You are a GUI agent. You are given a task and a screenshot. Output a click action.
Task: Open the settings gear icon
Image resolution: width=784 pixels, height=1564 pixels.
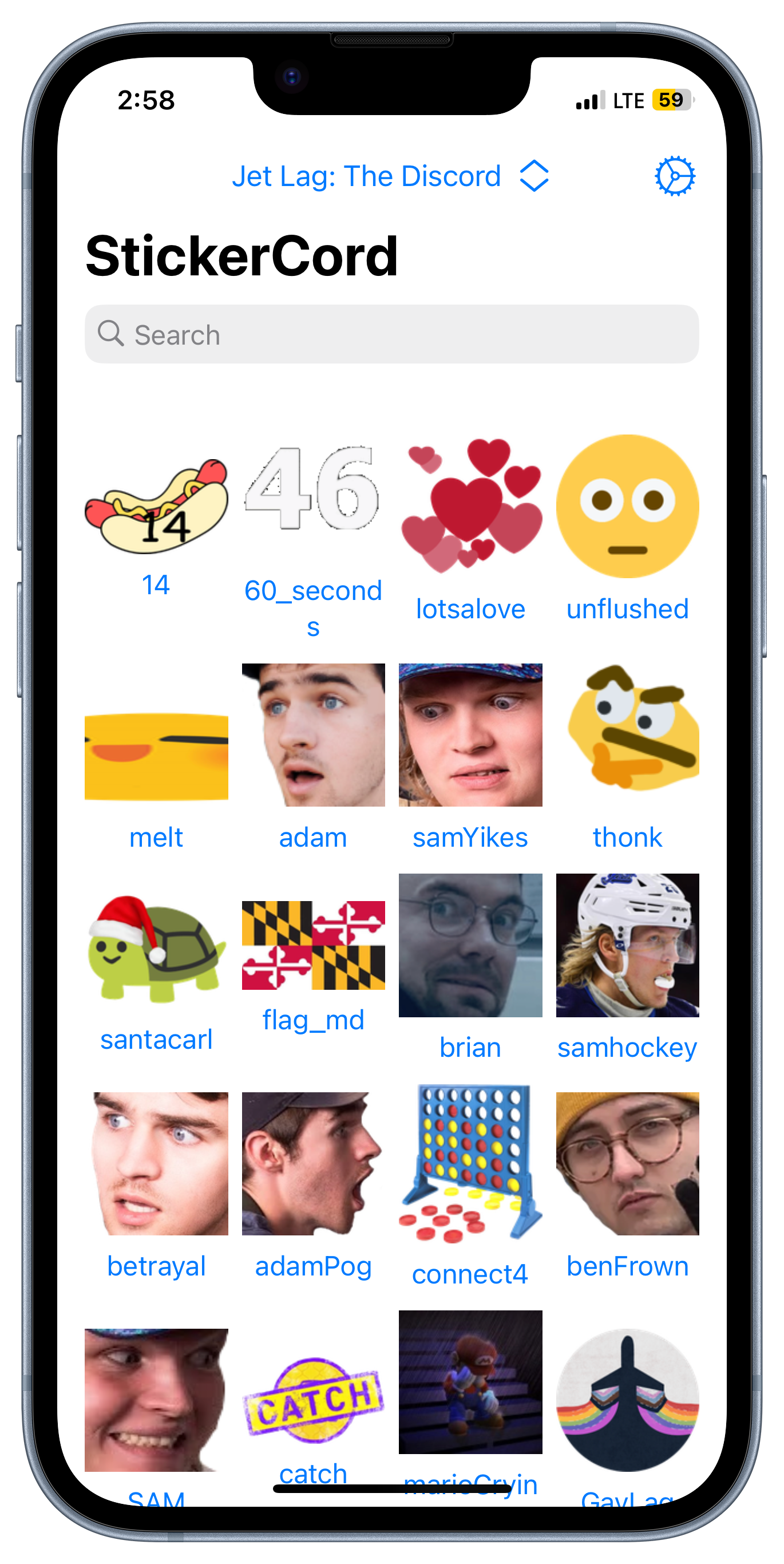click(674, 177)
